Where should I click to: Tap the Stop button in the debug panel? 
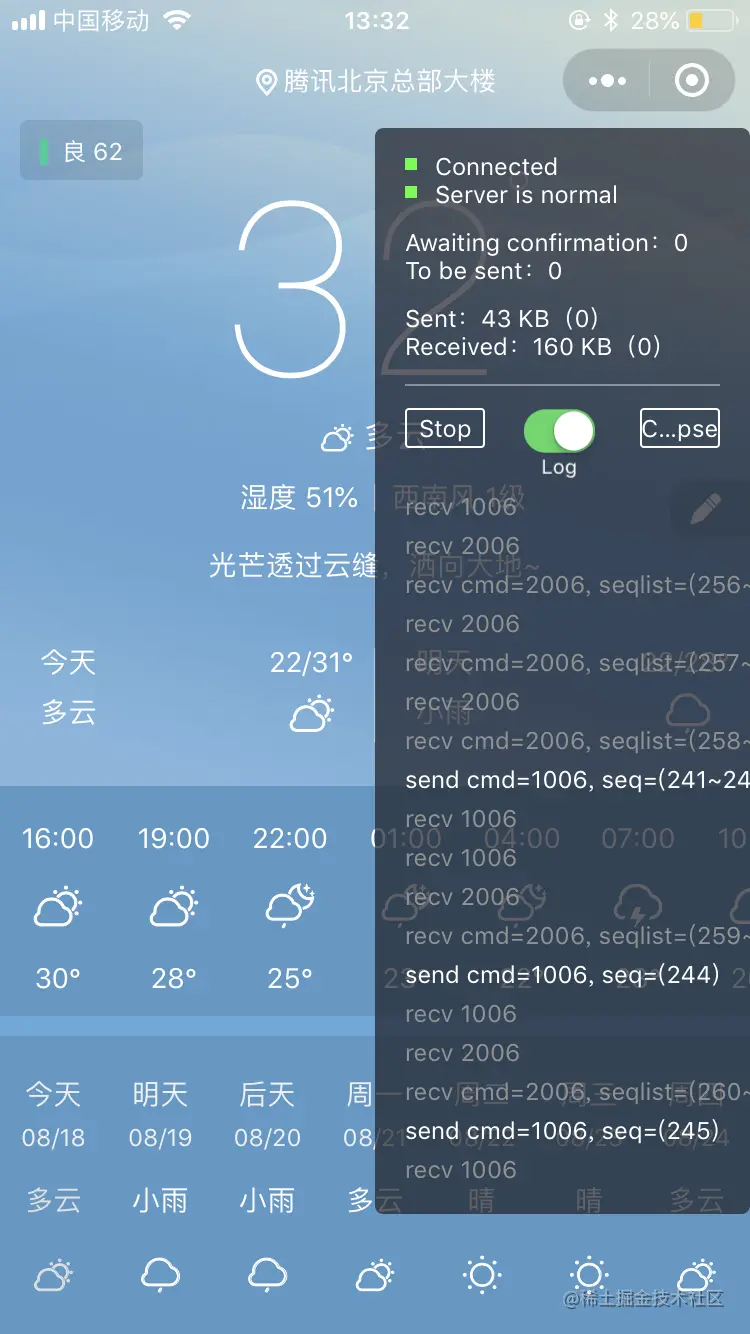pyautogui.click(x=445, y=429)
